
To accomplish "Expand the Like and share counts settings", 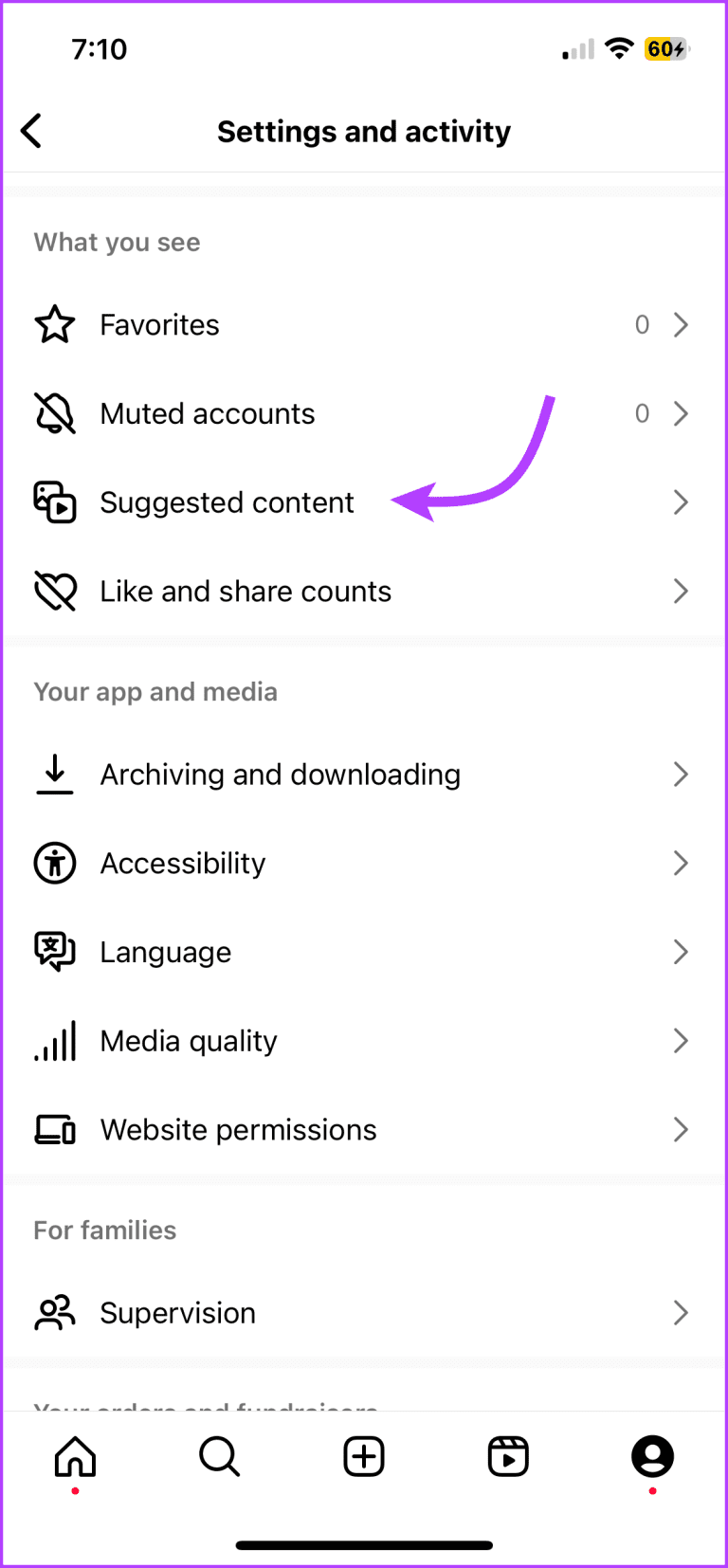I will (x=681, y=591).
